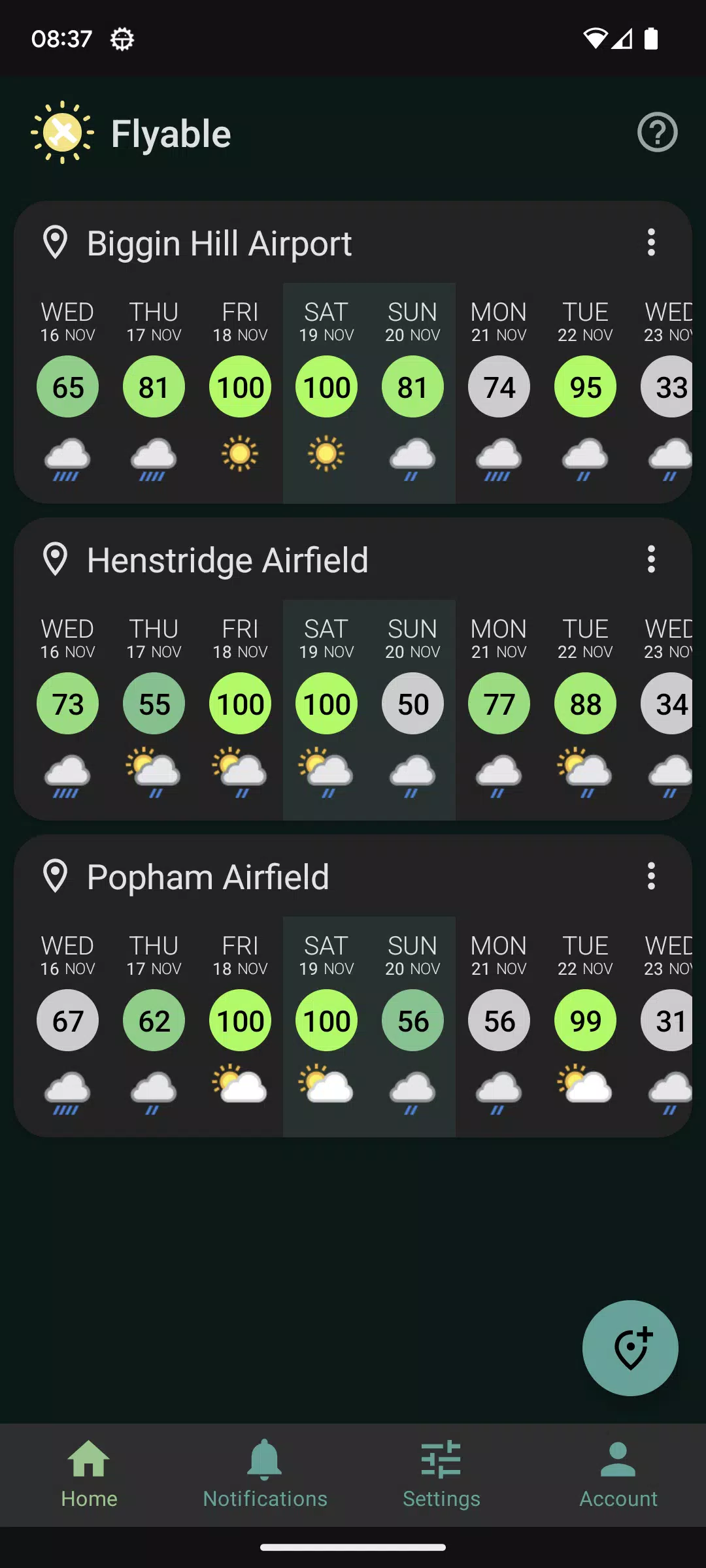Open overflow menu for Popham Airfield
This screenshot has width=706, height=1568.
tap(651, 876)
